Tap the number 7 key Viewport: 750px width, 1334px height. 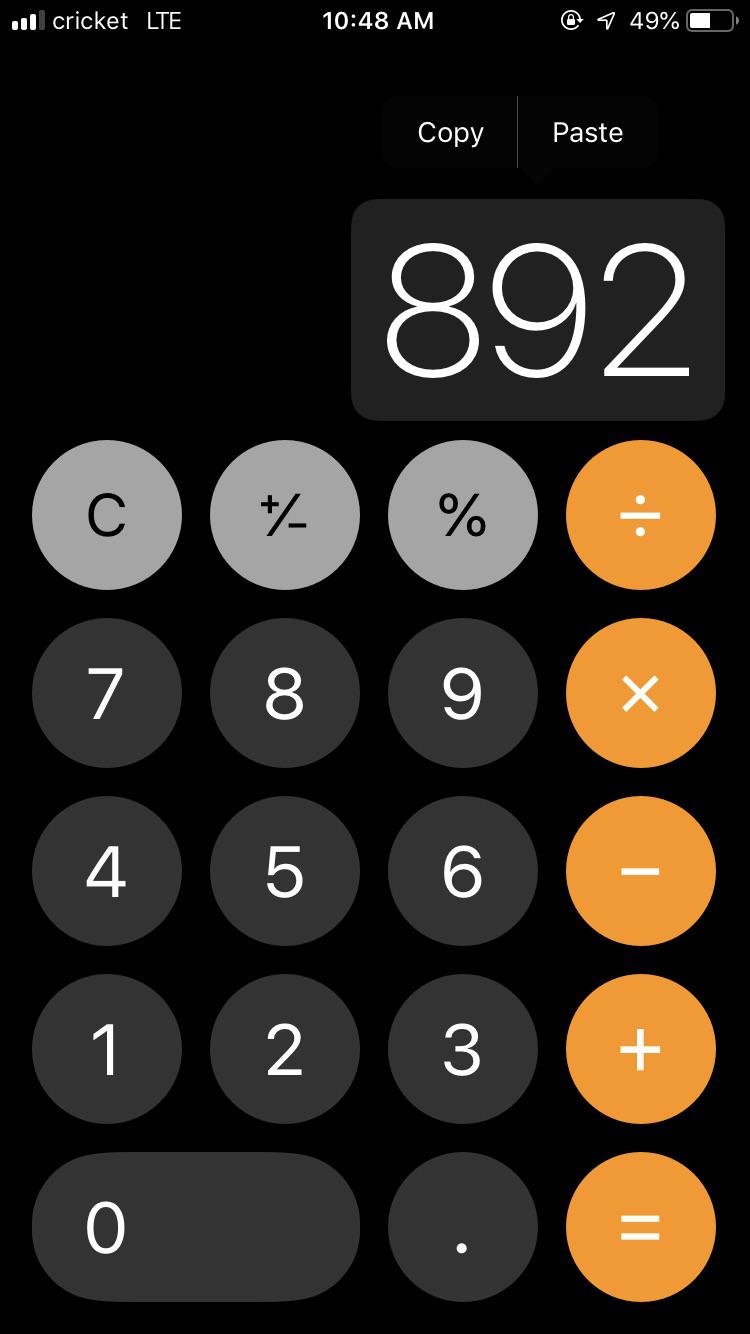pos(107,693)
